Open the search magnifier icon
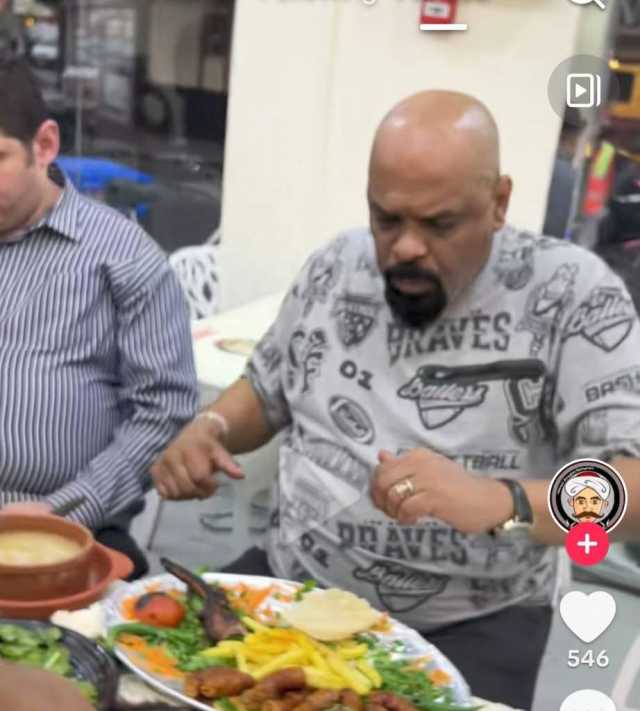The image size is (640, 711). coord(587,3)
